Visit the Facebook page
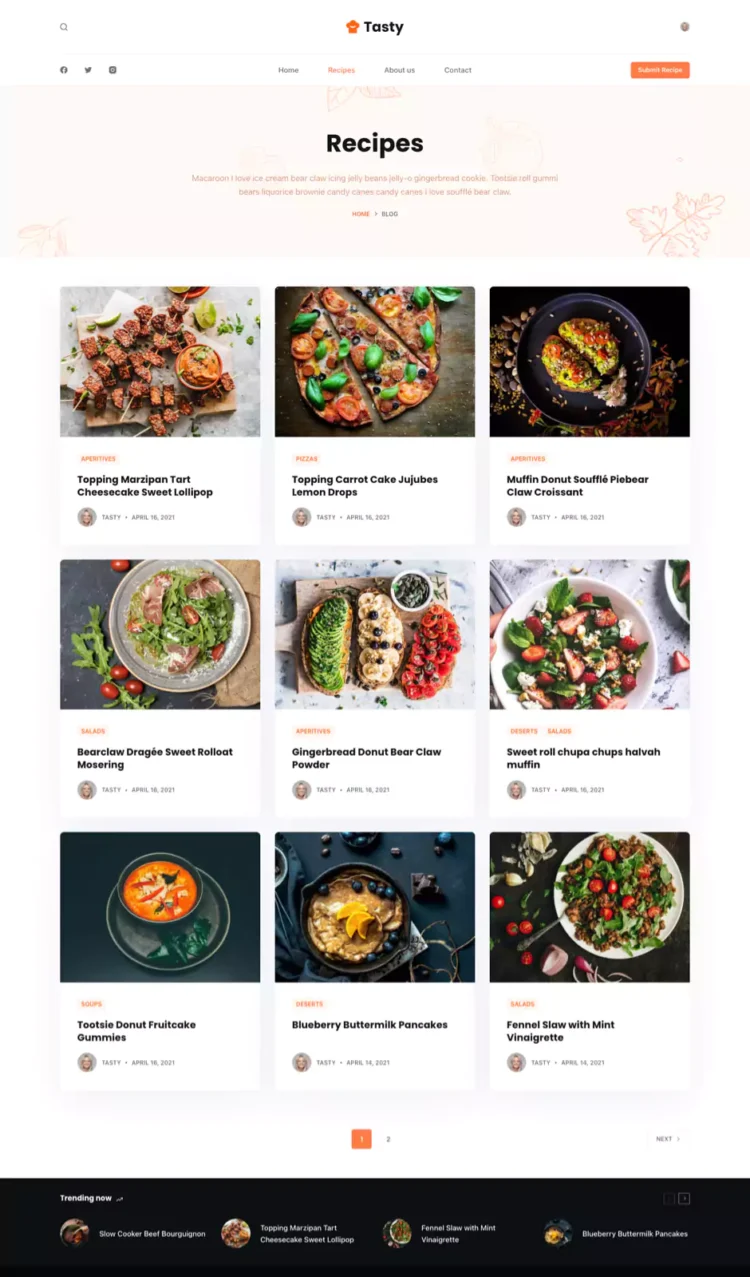The height and width of the screenshot is (1277, 750). pos(64,70)
